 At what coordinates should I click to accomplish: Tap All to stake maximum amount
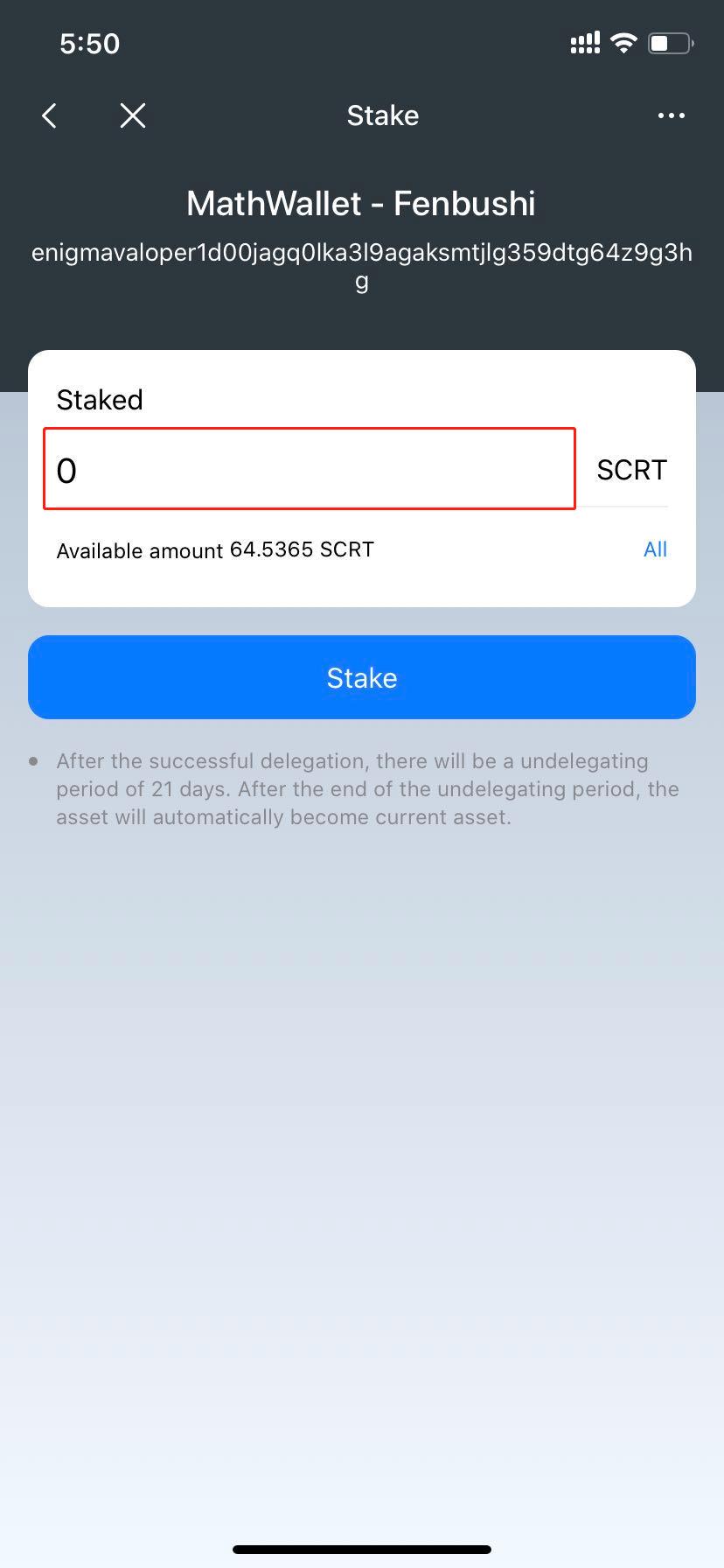click(x=655, y=549)
